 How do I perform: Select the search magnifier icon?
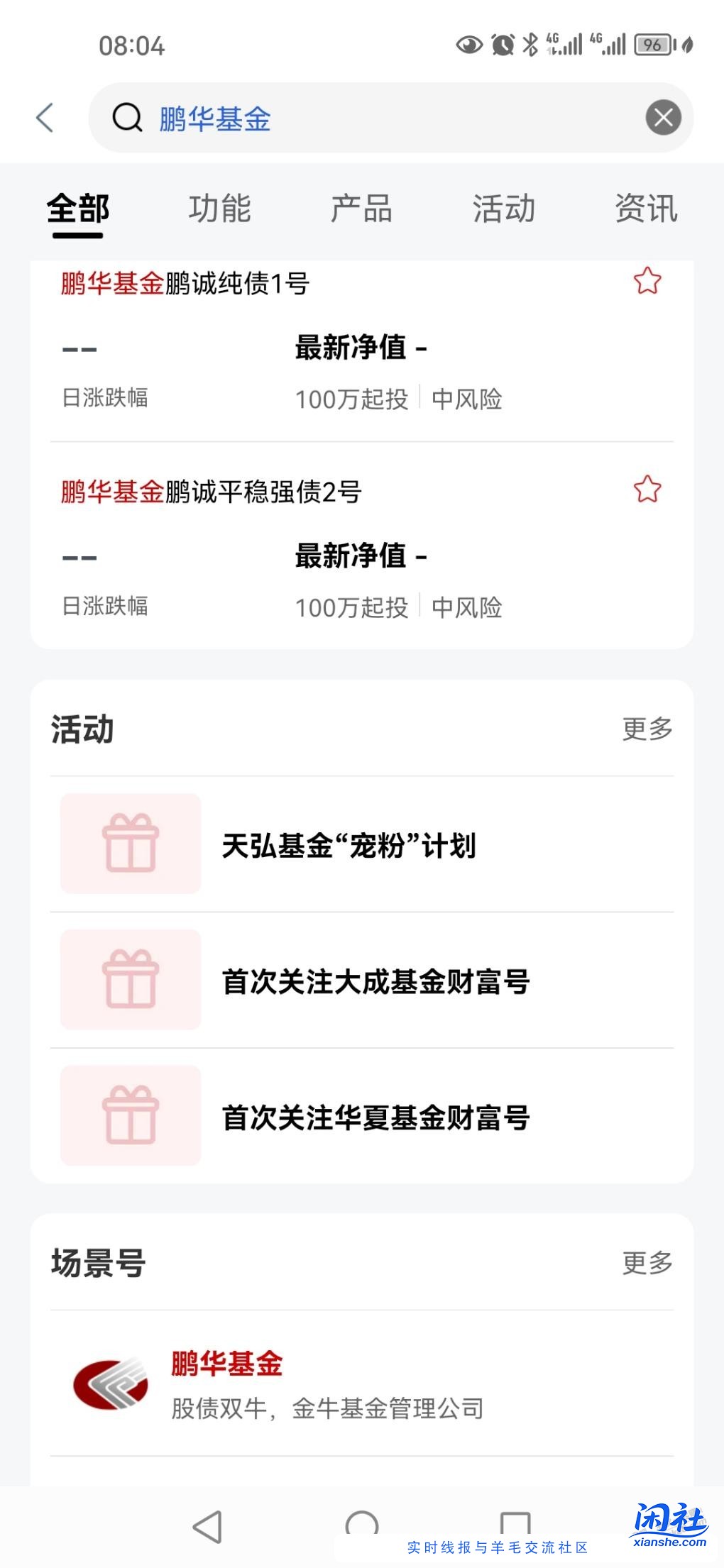click(126, 118)
